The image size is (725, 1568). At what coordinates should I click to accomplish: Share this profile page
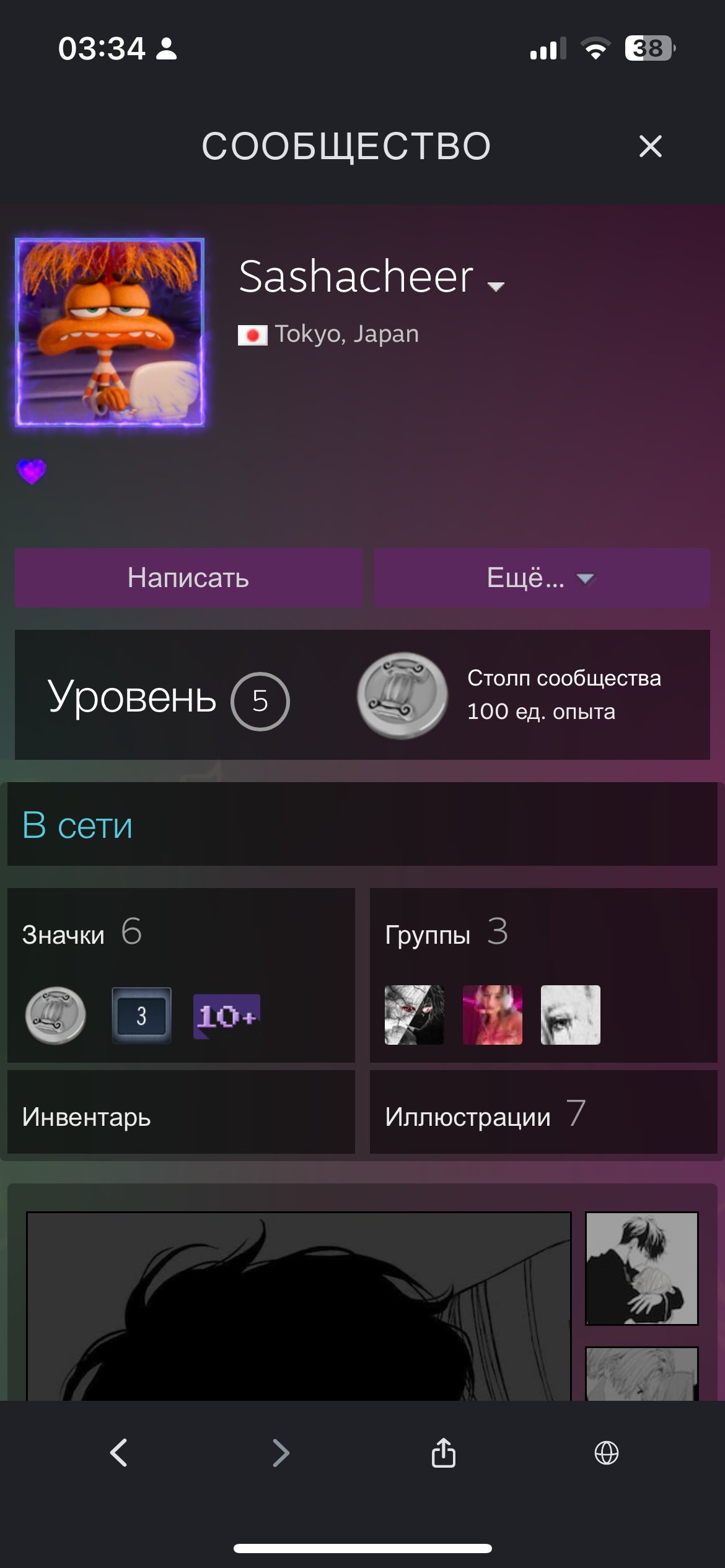(x=444, y=1453)
